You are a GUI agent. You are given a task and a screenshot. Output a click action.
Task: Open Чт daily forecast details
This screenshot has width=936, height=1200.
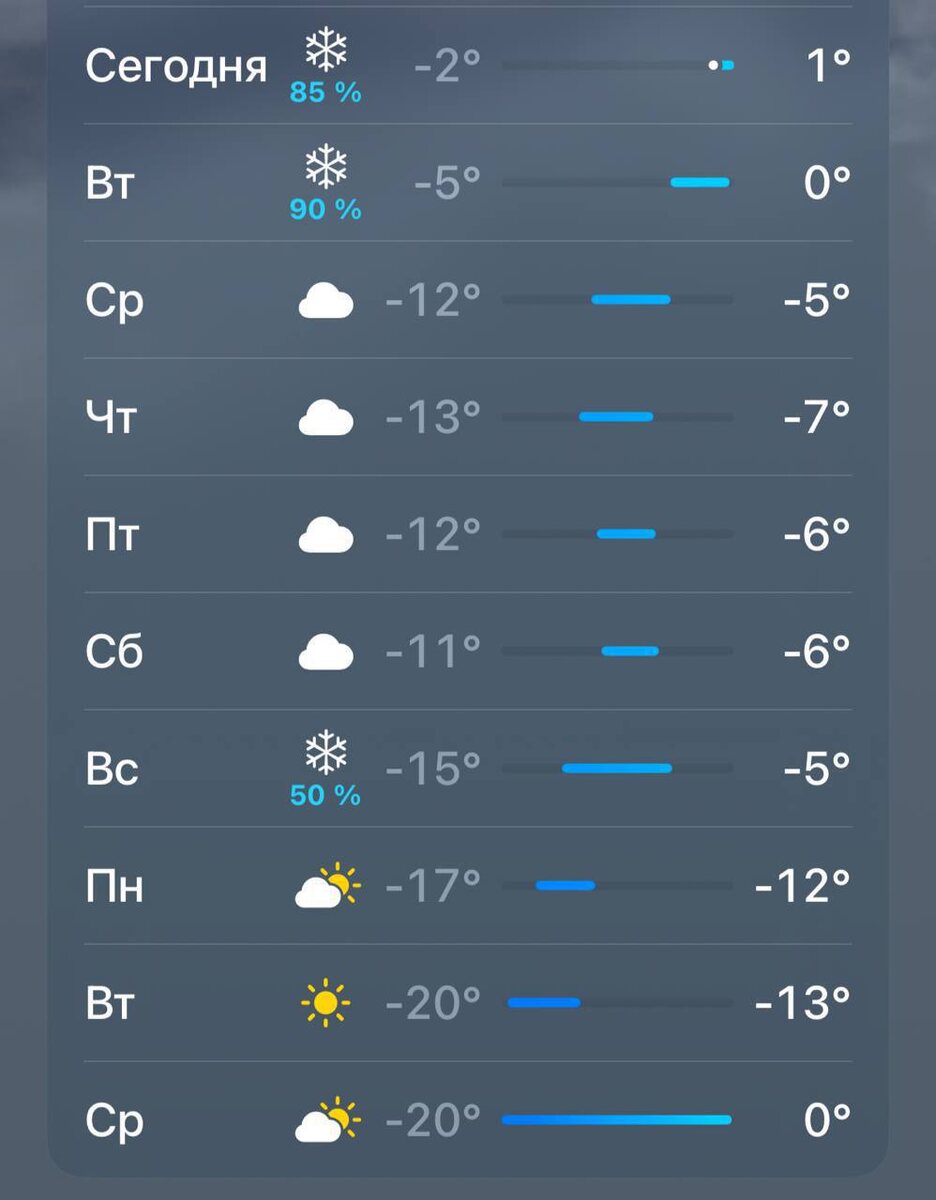[x=468, y=417]
